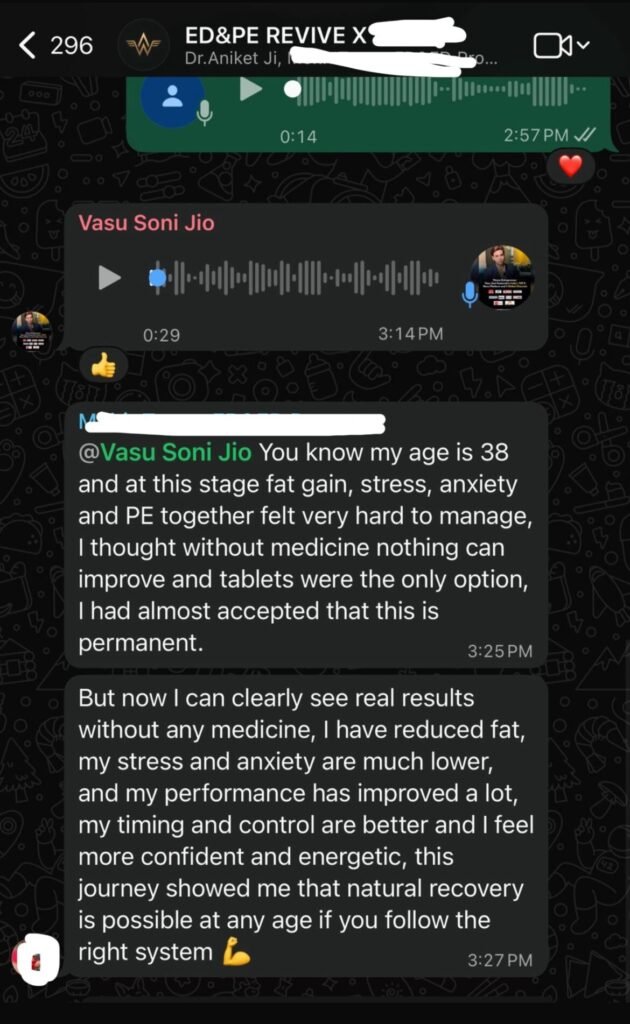Play Vasu Soni Jio's 0:29 voice message
Image resolution: width=630 pixels, height=1024 pixels.
point(109,277)
